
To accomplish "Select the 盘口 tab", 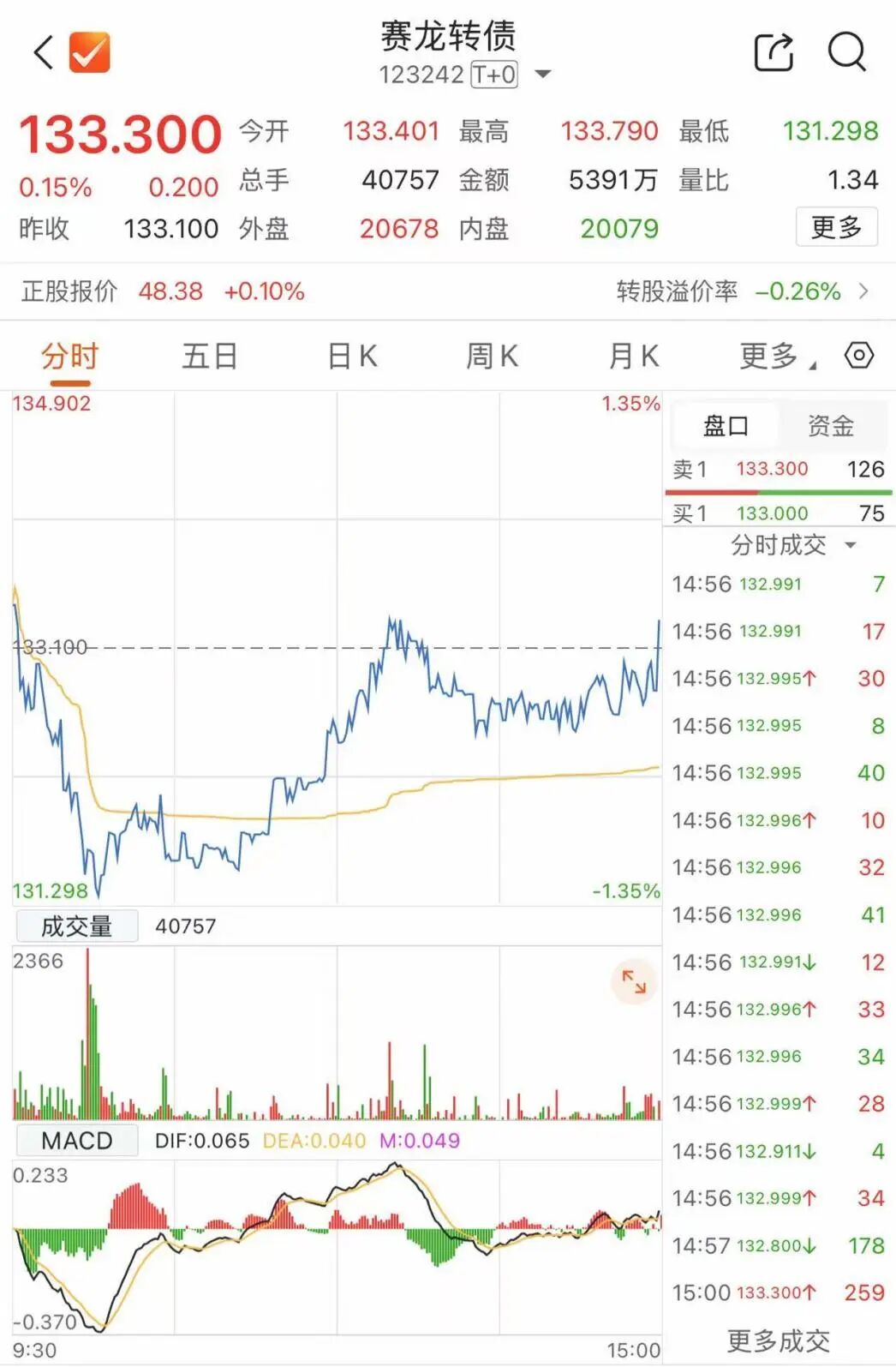I will pos(726,426).
